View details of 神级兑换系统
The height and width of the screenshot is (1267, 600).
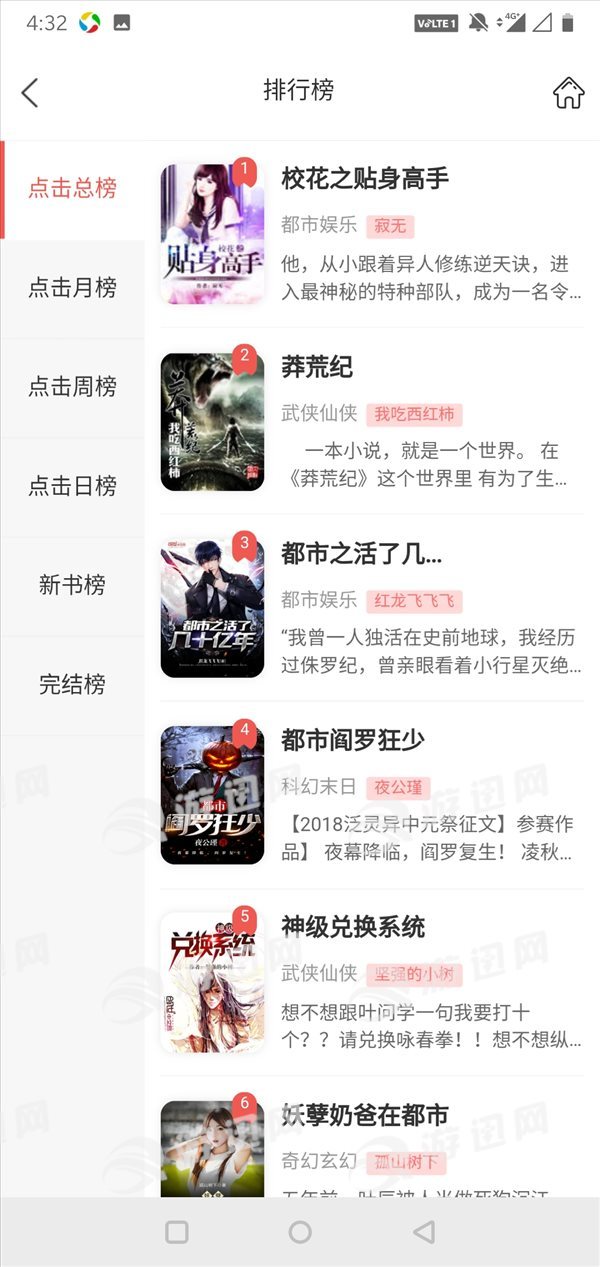pos(353,927)
